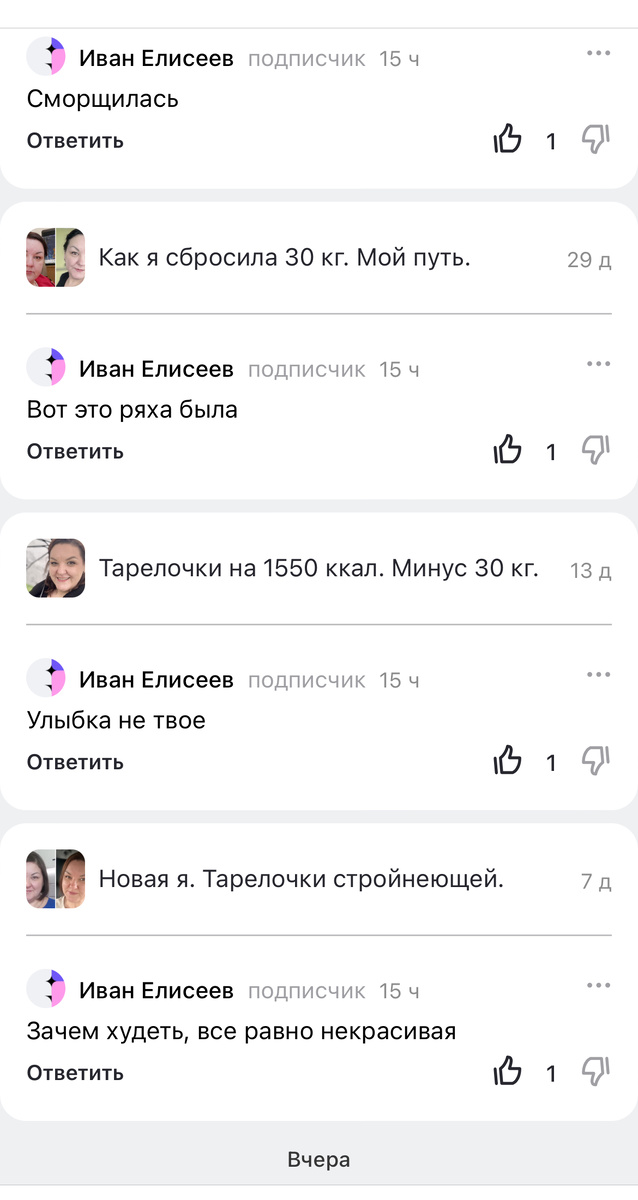The width and height of the screenshot is (638, 1200).
Task: Open overflow menu for comment "Сморщилась"
Action: (x=598, y=53)
